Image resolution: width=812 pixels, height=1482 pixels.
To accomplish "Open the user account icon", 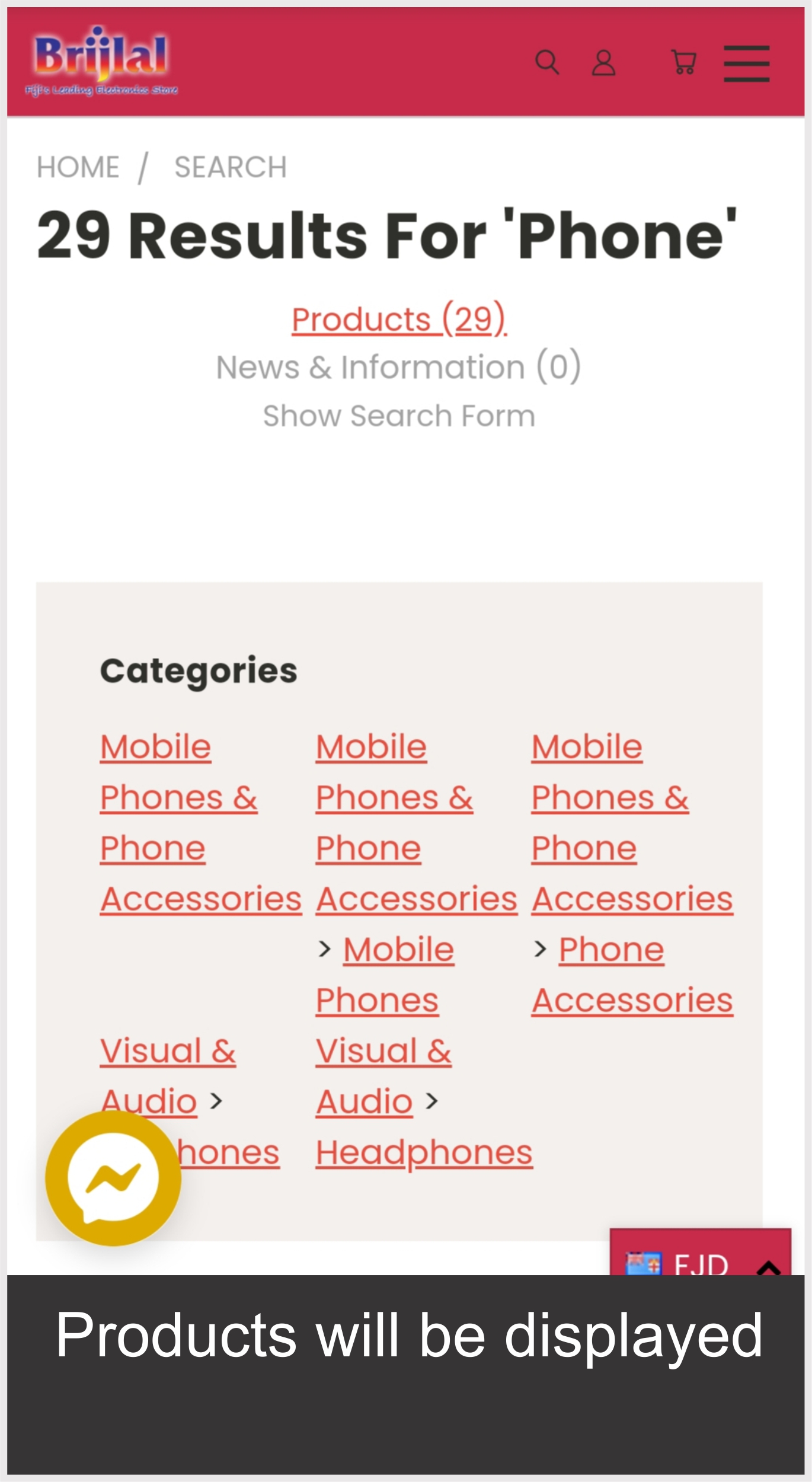I will (x=603, y=62).
